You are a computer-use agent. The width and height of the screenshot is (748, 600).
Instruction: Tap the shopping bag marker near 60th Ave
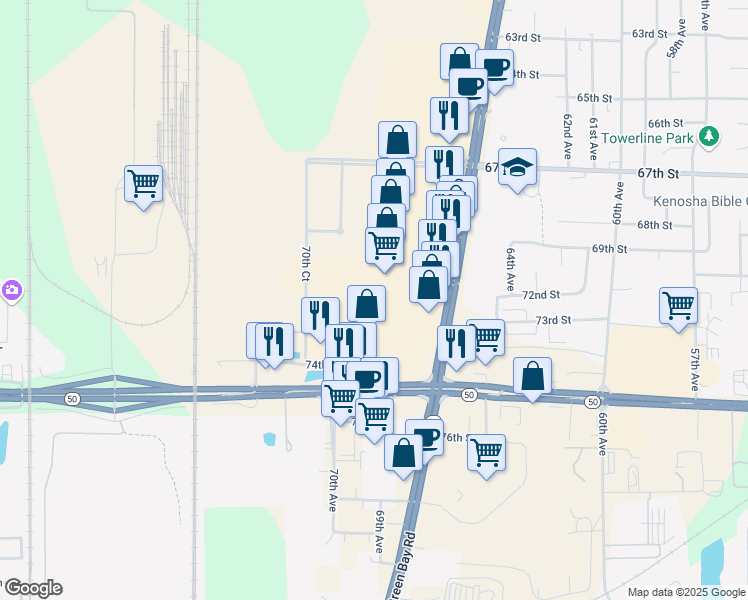pyautogui.click(x=533, y=377)
